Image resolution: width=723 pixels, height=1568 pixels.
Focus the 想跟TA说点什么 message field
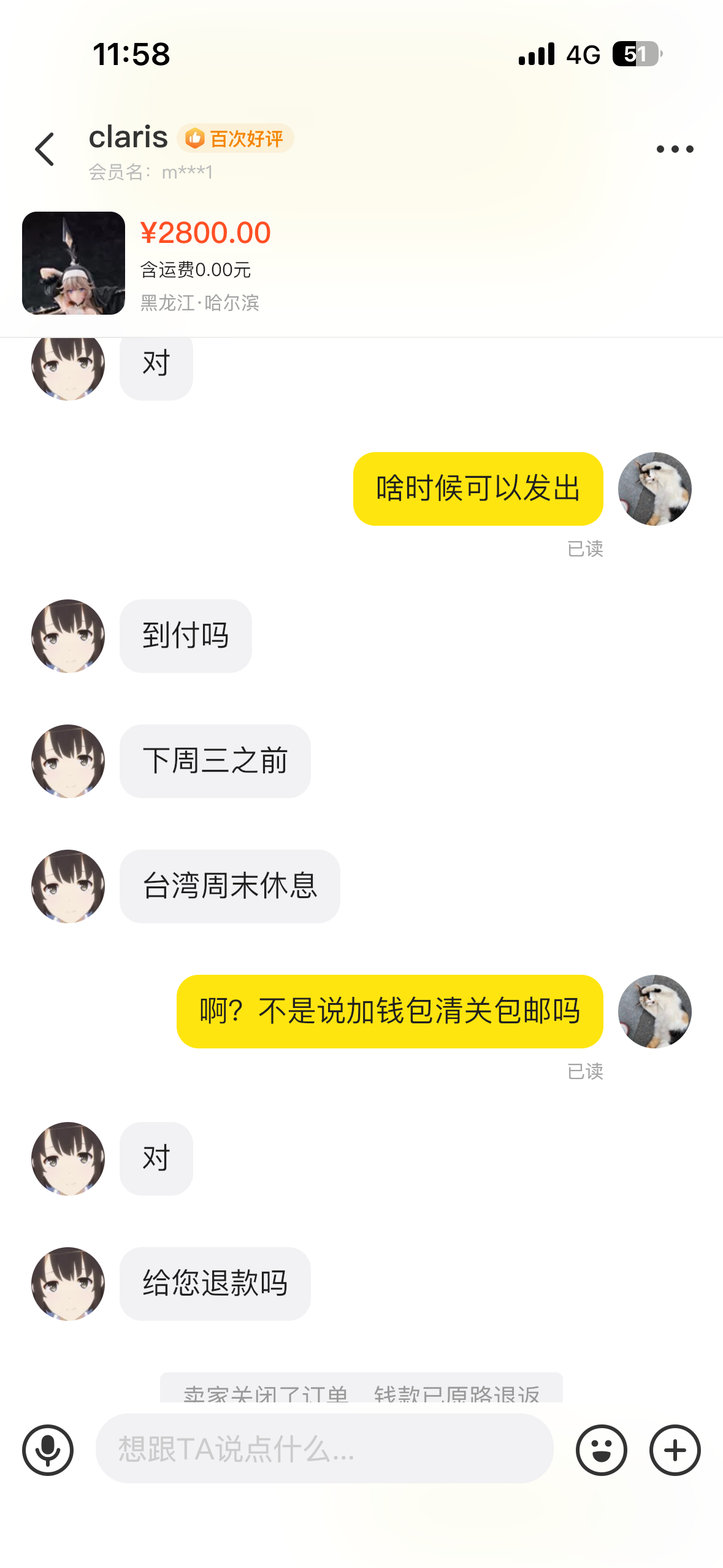(324, 1448)
